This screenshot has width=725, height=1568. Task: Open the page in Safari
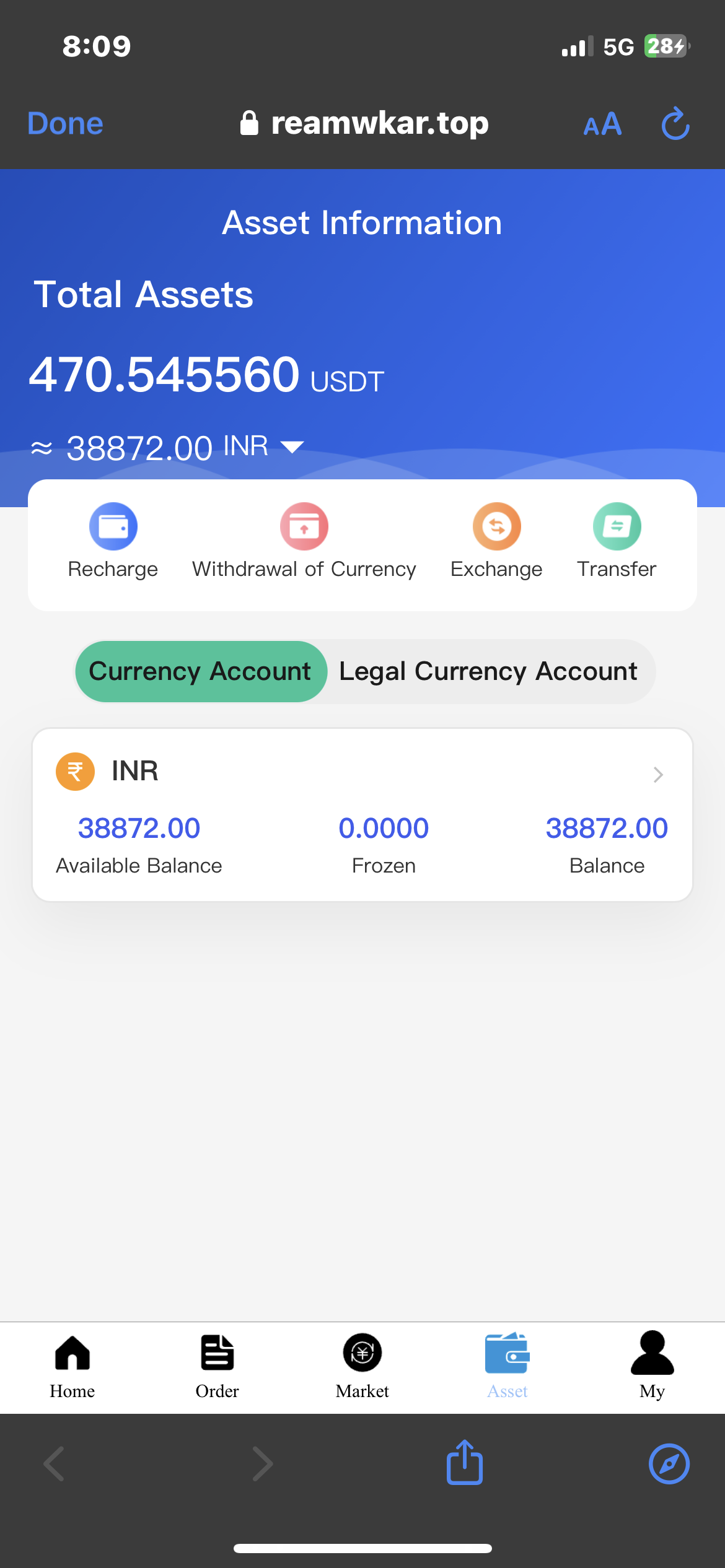pos(669,1464)
